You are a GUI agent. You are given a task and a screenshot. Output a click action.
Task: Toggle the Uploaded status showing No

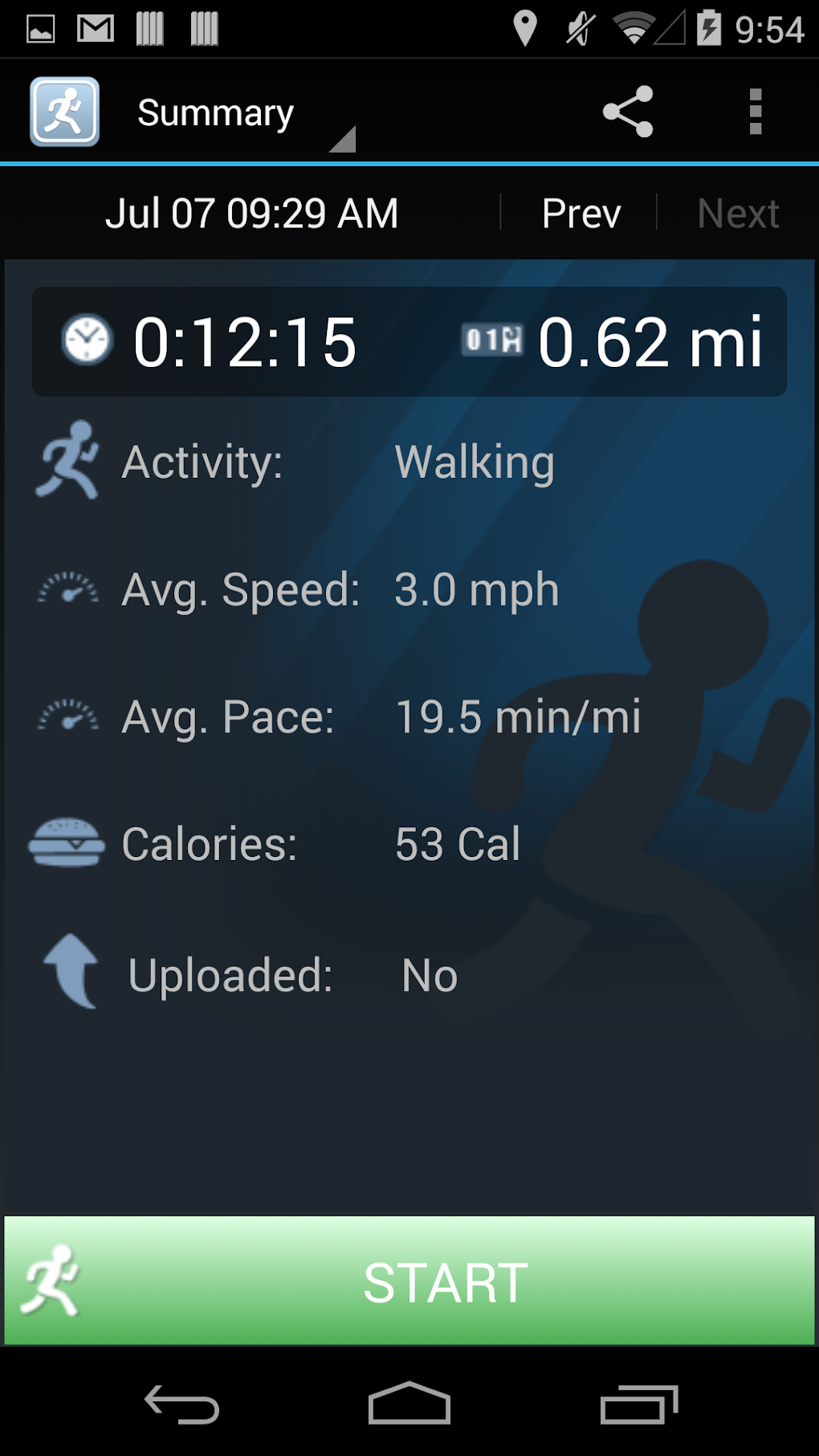point(429,975)
